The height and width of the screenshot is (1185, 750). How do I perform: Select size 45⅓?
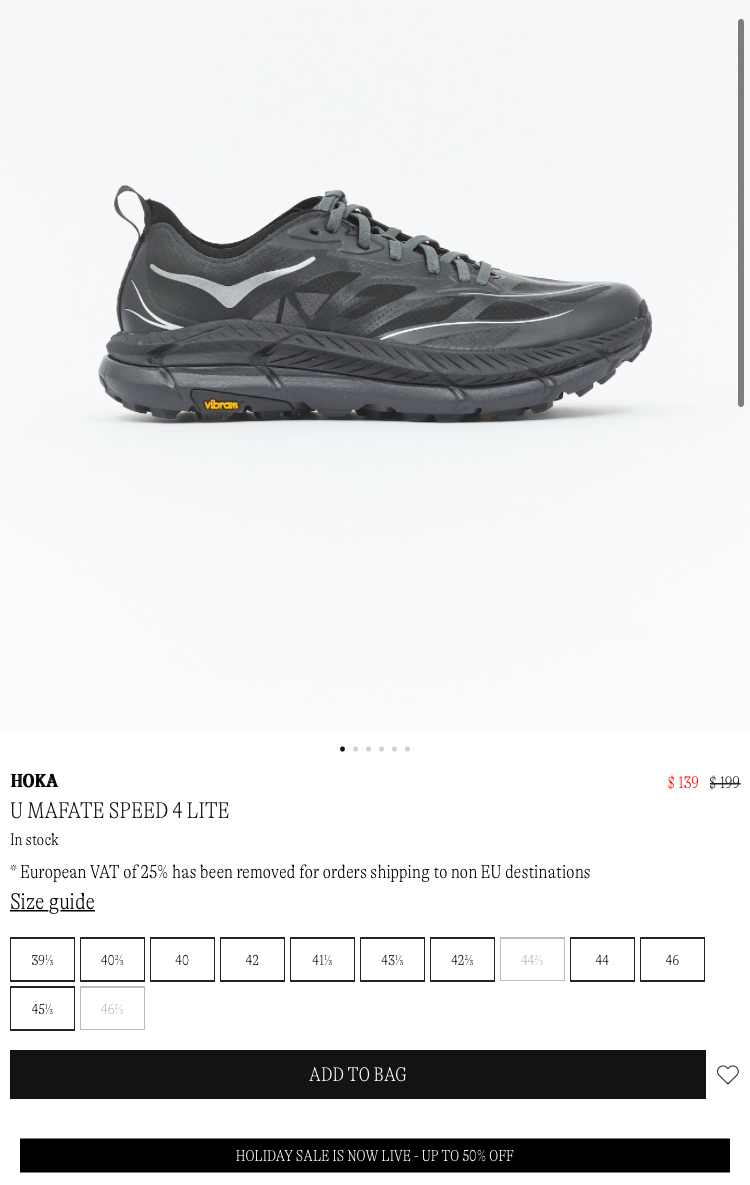pos(42,1009)
